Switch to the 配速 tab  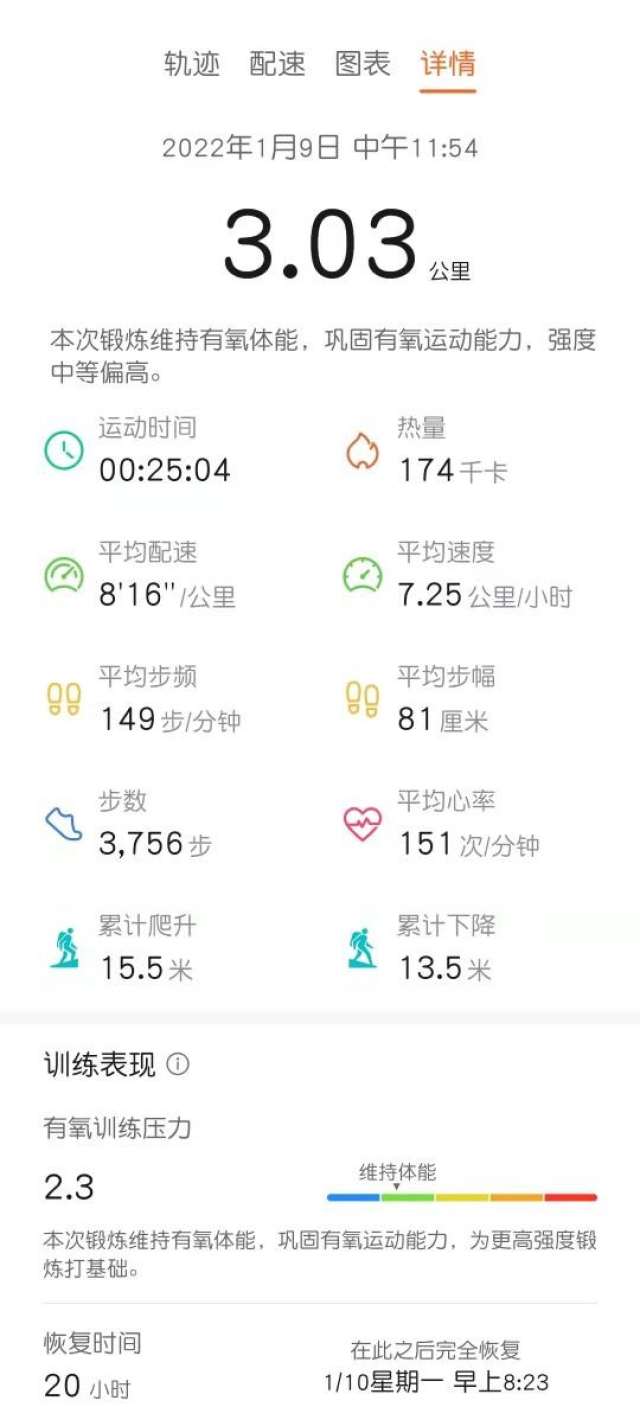pyautogui.click(x=277, y=64)
